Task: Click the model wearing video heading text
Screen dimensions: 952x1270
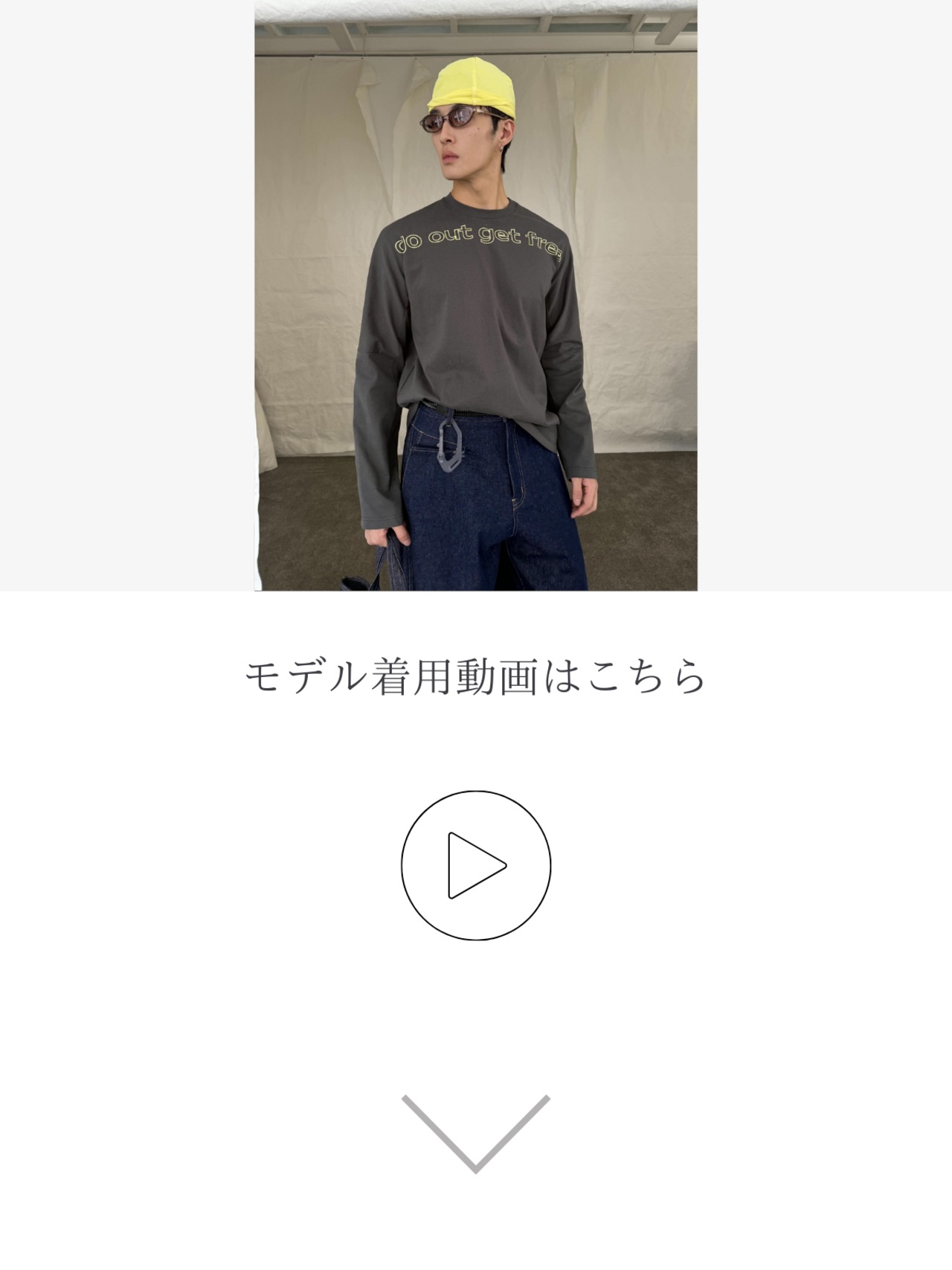Action: click(x=476, y=675)
